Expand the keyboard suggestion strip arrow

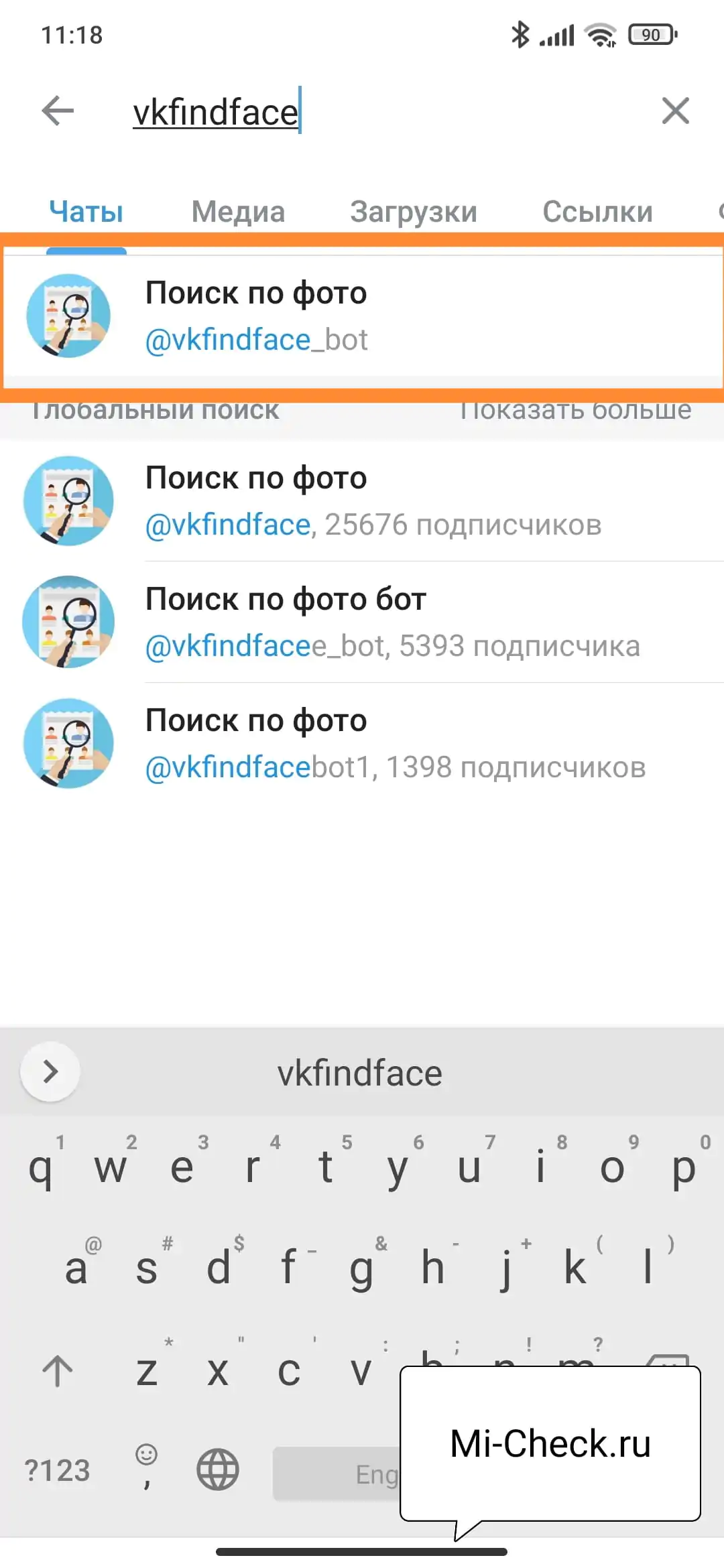[x=50, y=1071]
